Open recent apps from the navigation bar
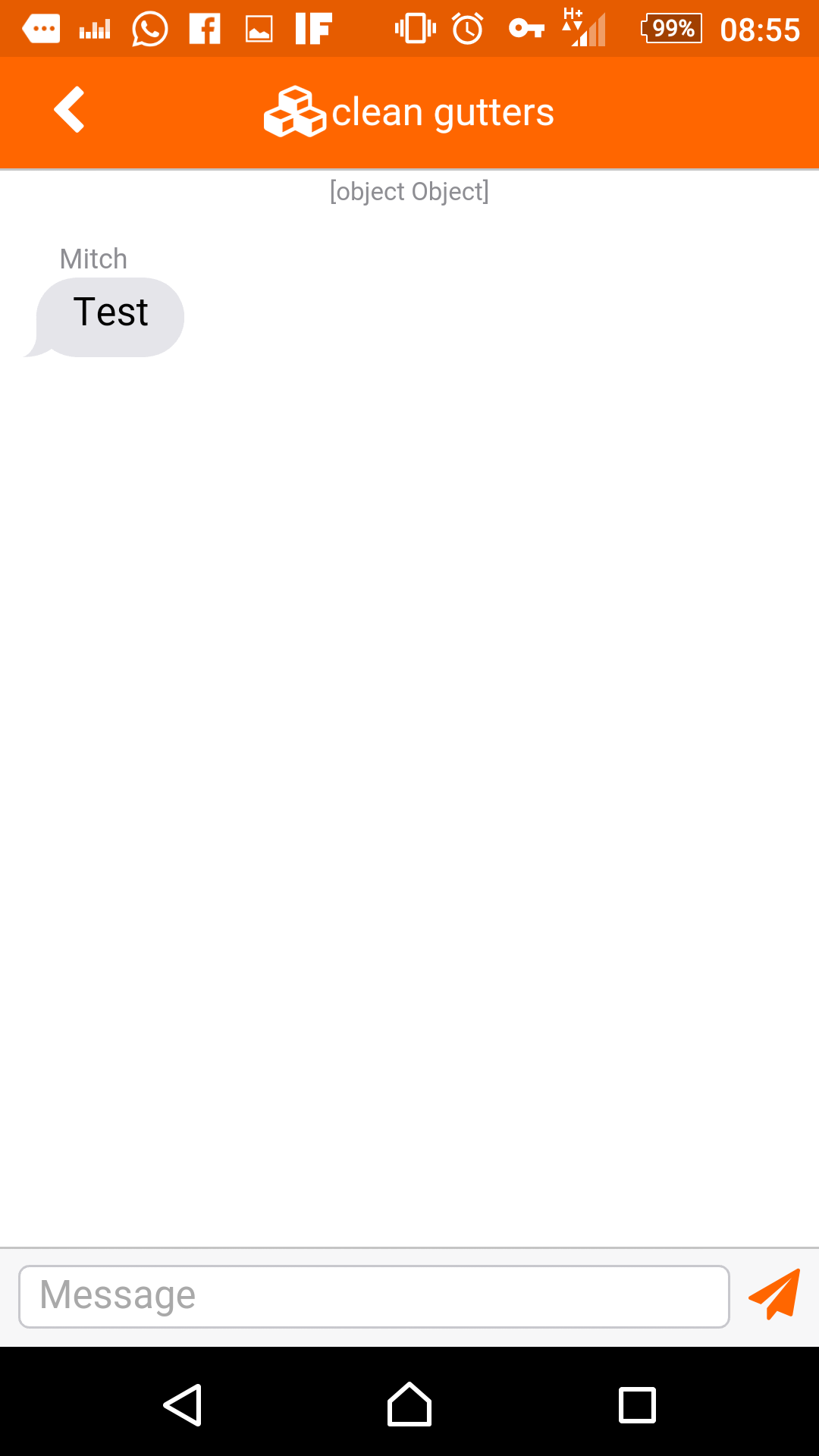The image size is (819, 1456). [637, 1405]
